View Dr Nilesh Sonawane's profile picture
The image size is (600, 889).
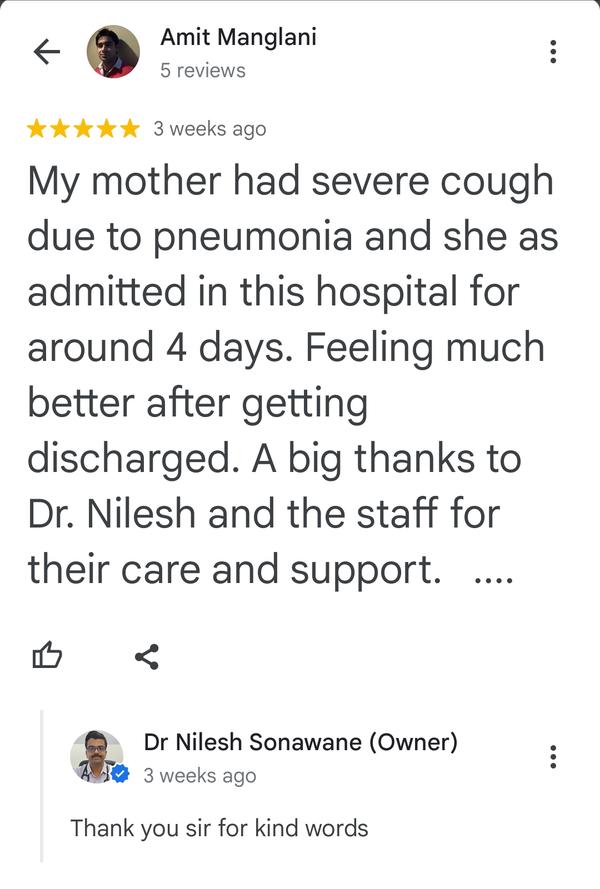click(x=98, y=756)
